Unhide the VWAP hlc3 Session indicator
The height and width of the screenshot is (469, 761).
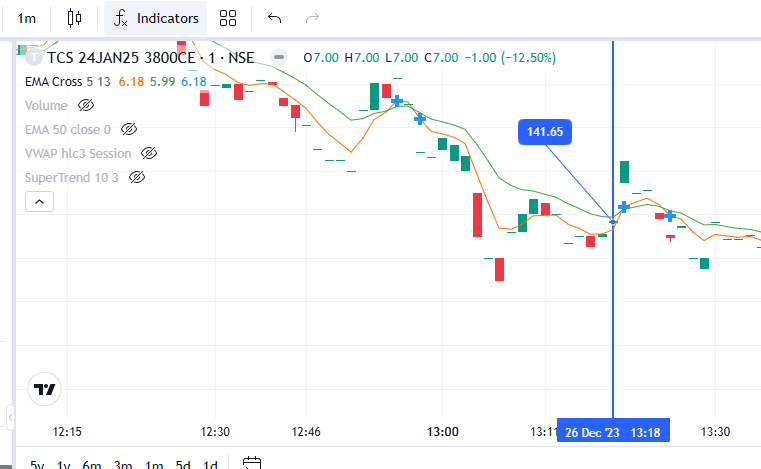[x=150, y=153]
